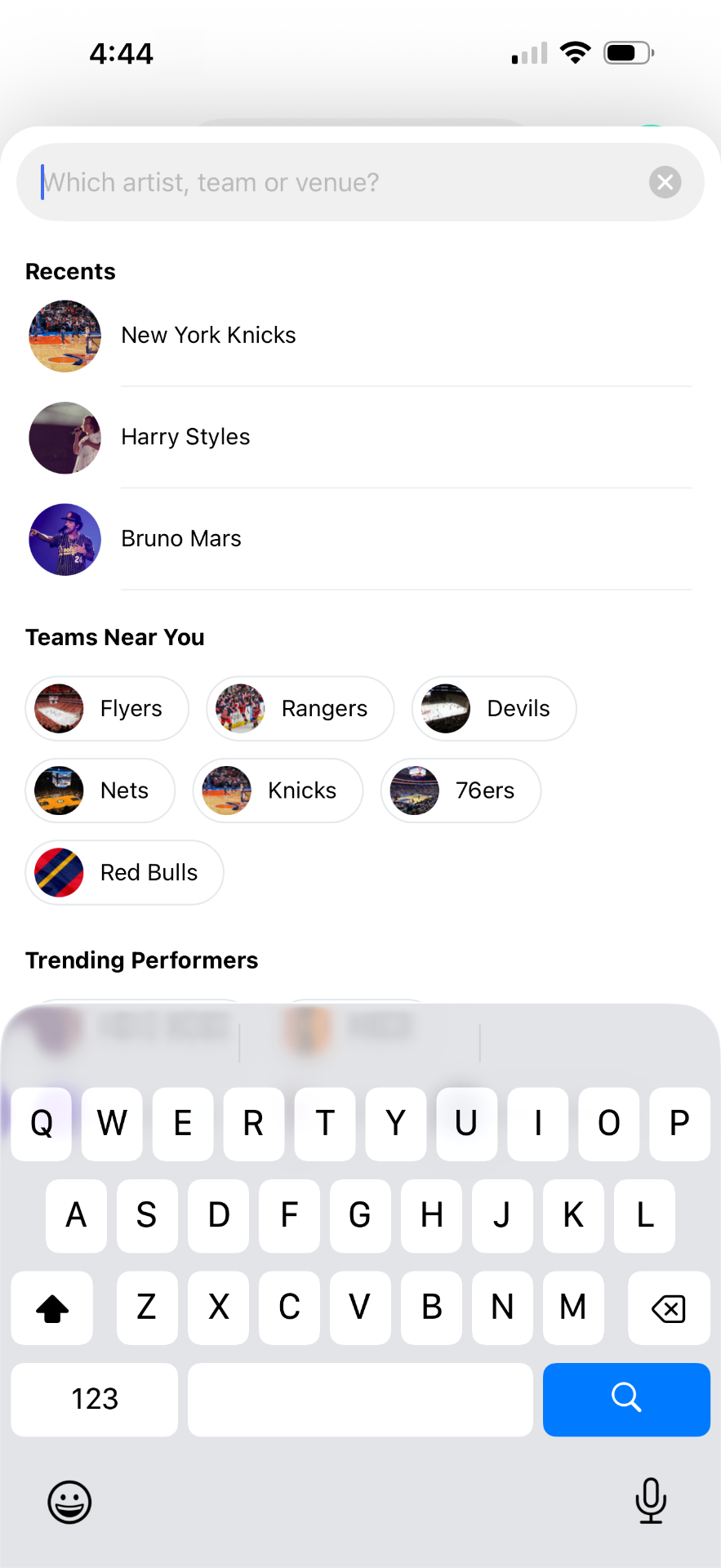The height and width of the screenshot is (1568, 721).
Task: Select Harry Styles from Recents
Action: coord(185,438)
